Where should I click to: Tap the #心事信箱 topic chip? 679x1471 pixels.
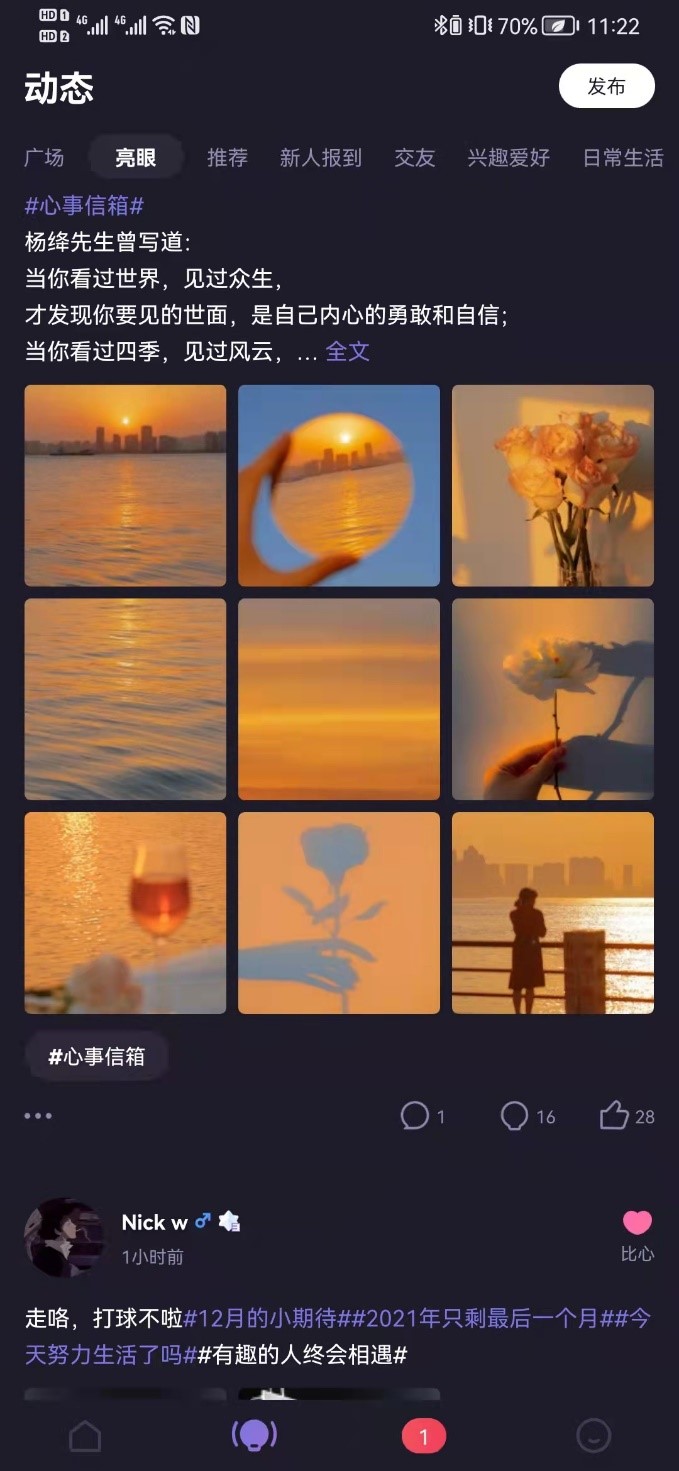click(97, 1056)
